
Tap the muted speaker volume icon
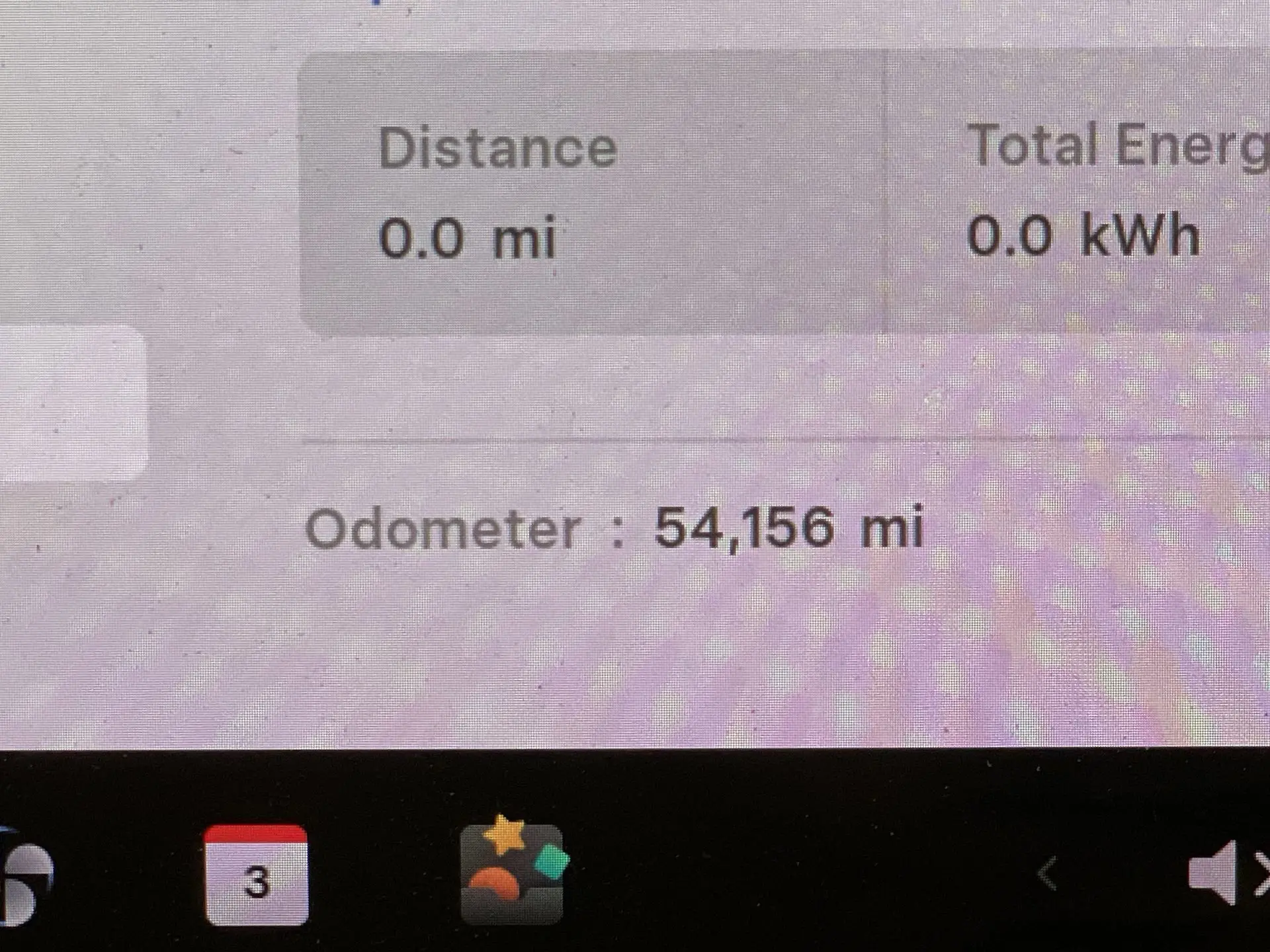pyautogui.click(x=1224, y=874)
